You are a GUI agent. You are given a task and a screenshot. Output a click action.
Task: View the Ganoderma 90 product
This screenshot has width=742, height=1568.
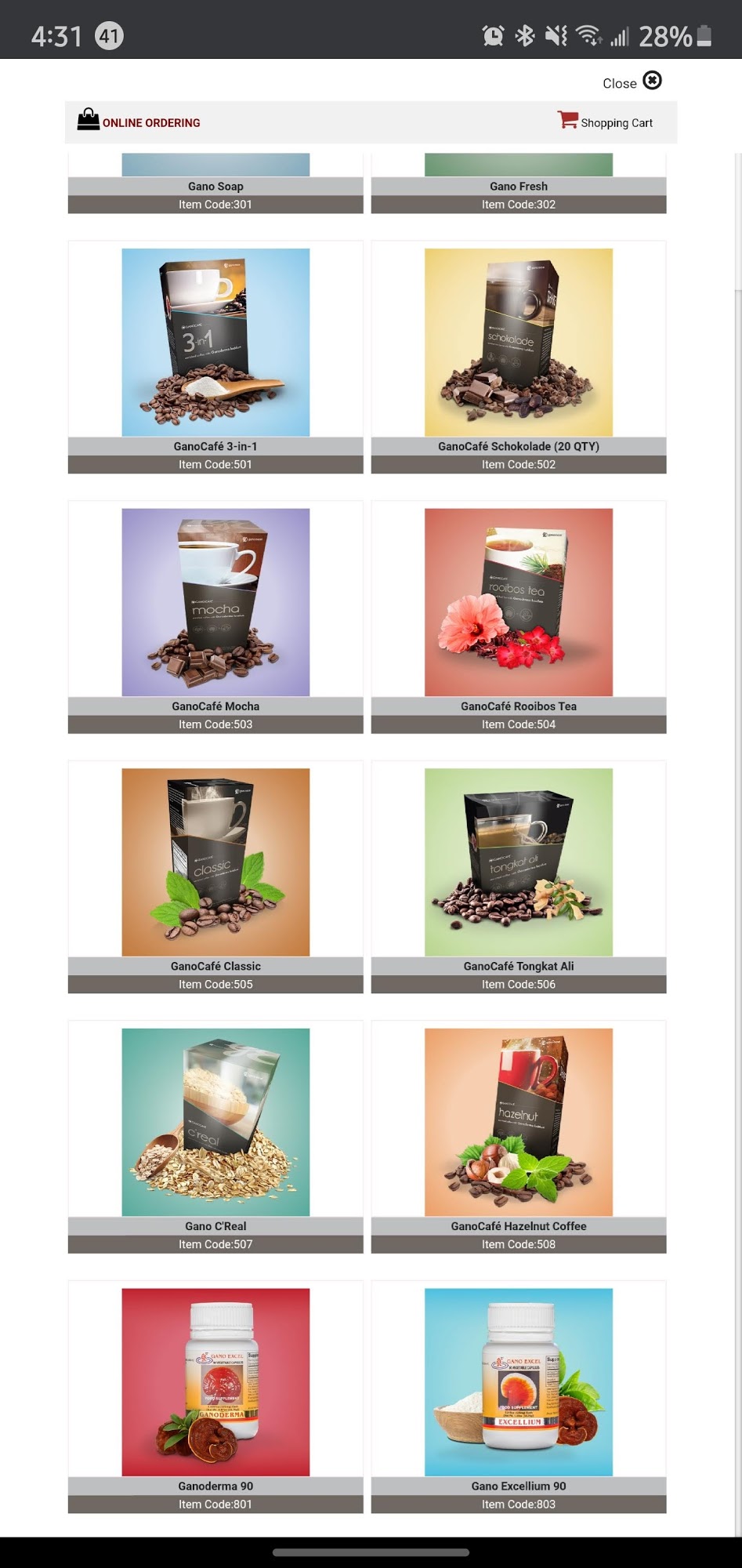coord(215,1382)
